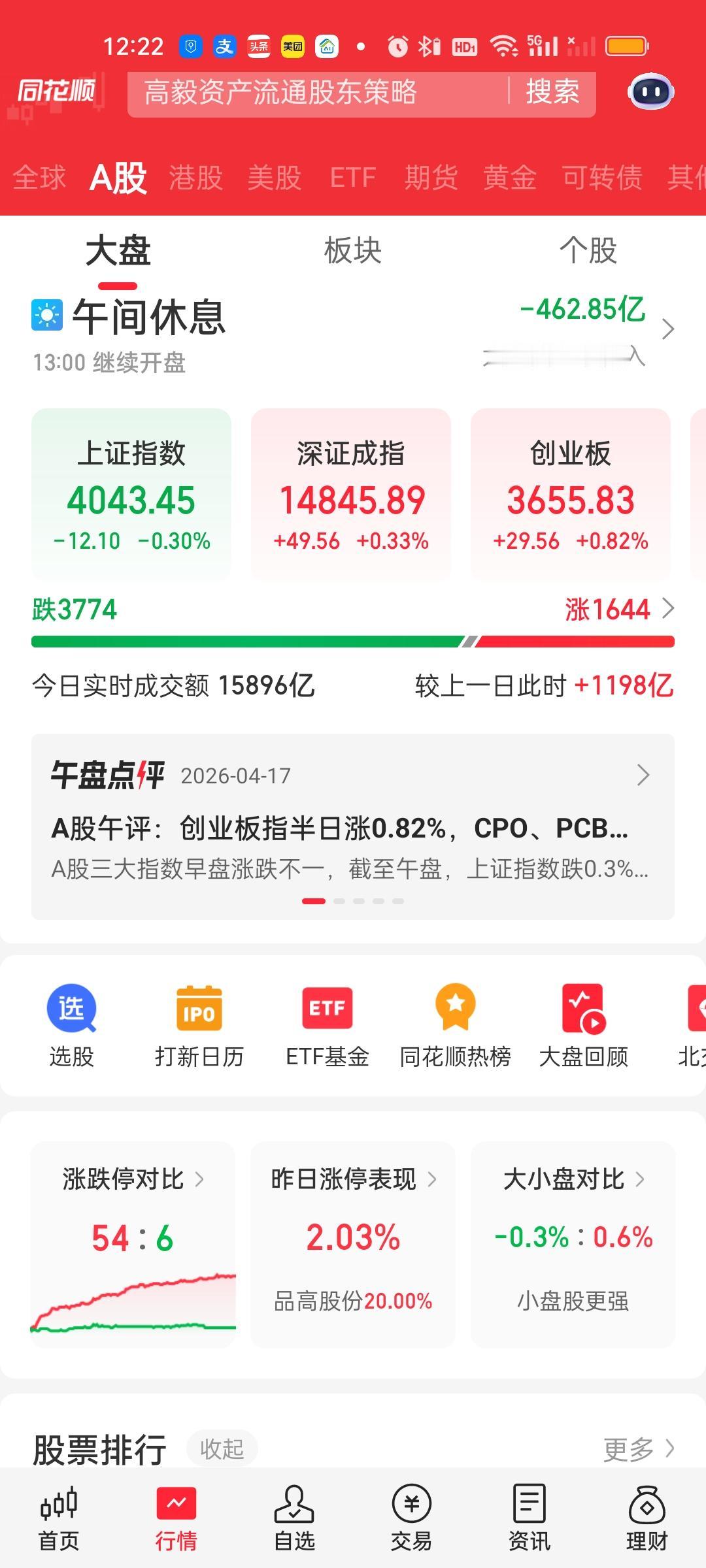706x1568 pixels.
Task: Open the 资讯 news section
Action: point(528,1516)
